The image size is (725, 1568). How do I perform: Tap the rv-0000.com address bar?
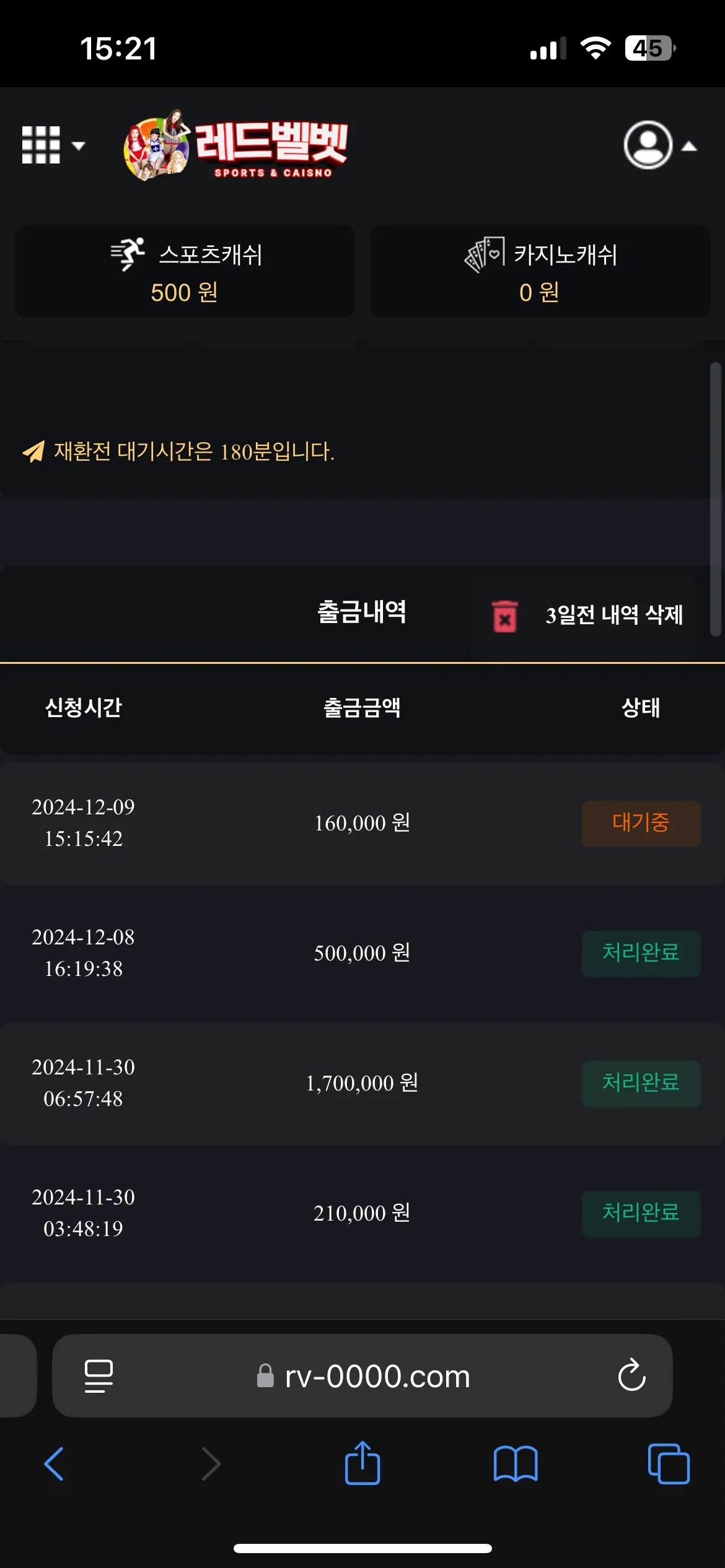click(362, 1376)
